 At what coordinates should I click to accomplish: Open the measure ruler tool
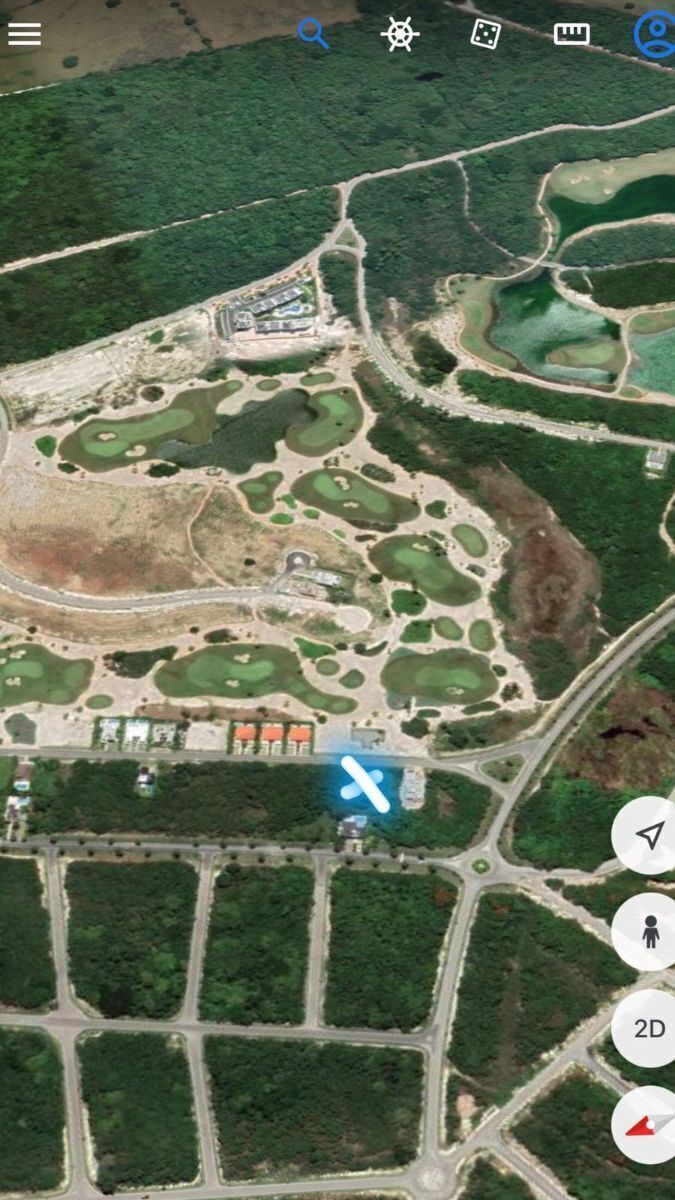[571, 34]
